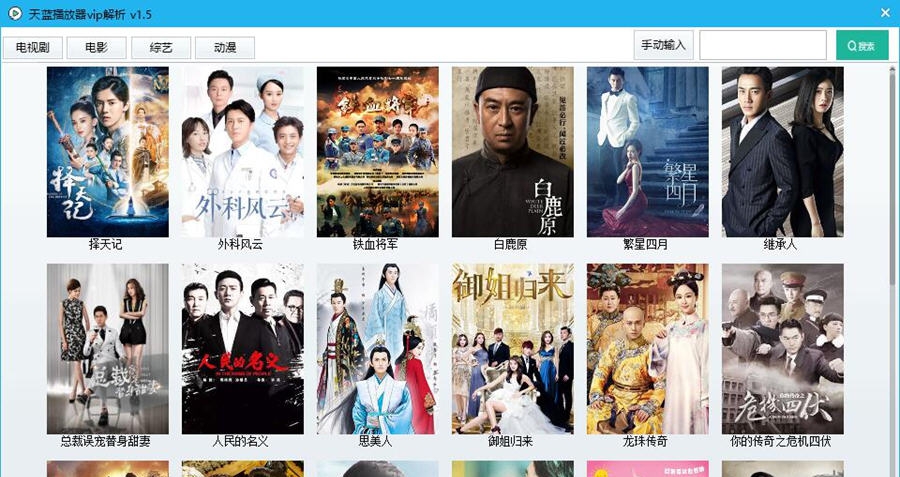Open the 铁血将军 poster

click(378, 151)
